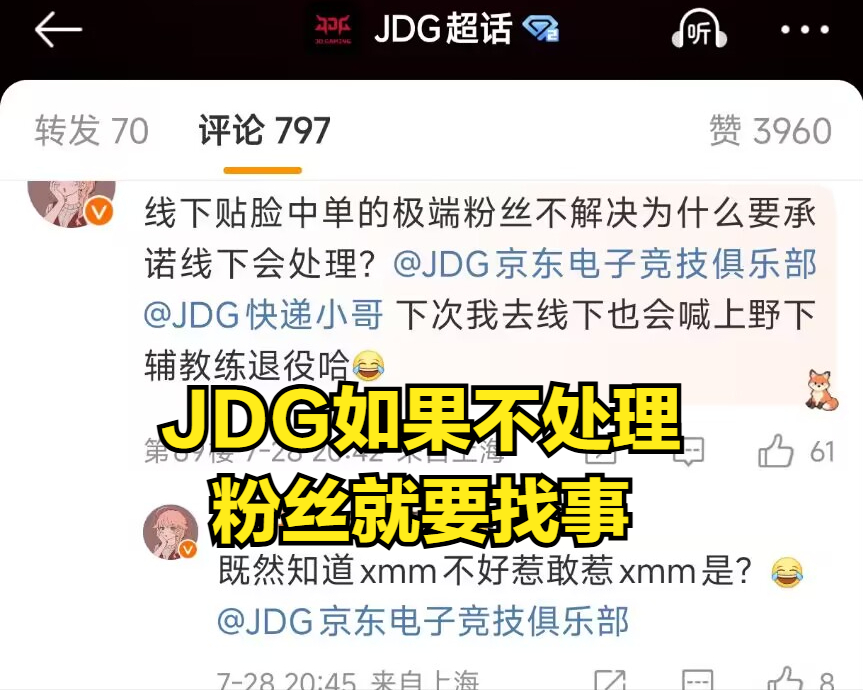This screenshot has height=690, width=863.
Task: Reply to the comment with 61 likes
Action: click(689, 452)
